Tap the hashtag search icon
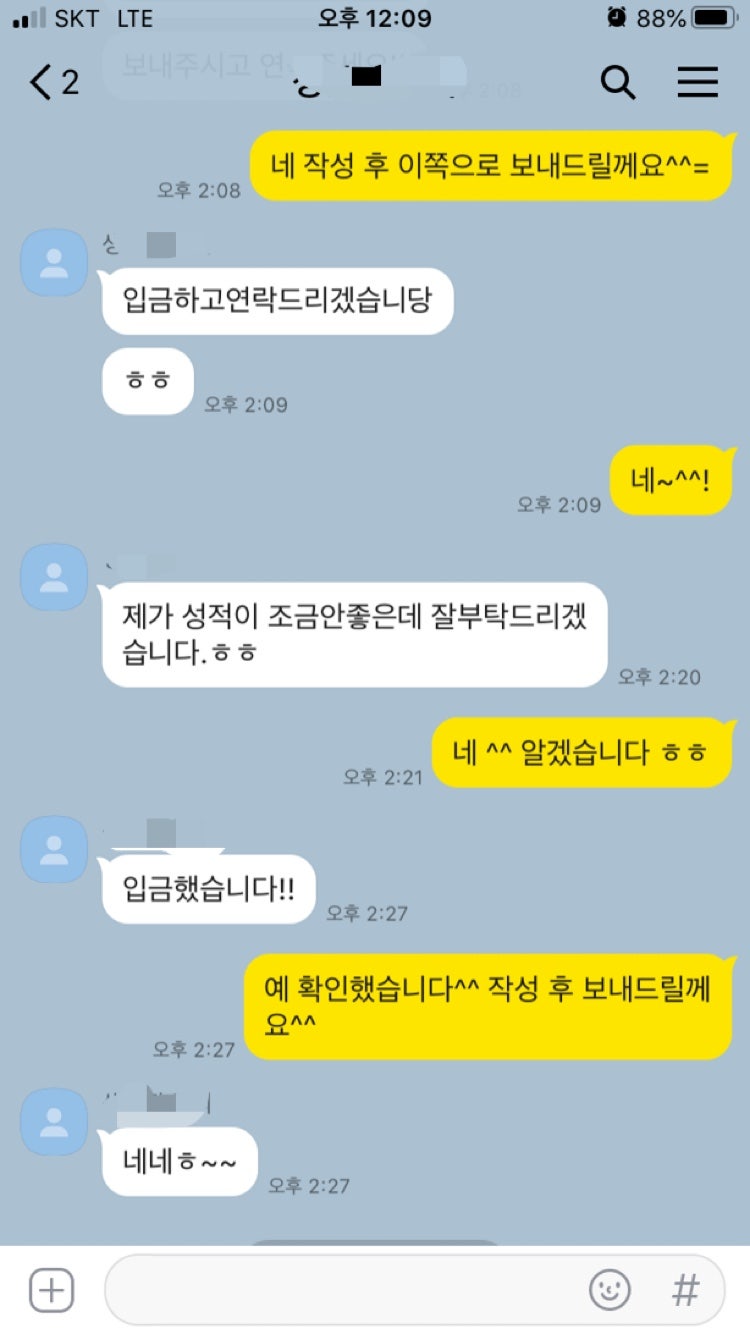Screen dimensions: 750x1334 (x=686, y=1290)
